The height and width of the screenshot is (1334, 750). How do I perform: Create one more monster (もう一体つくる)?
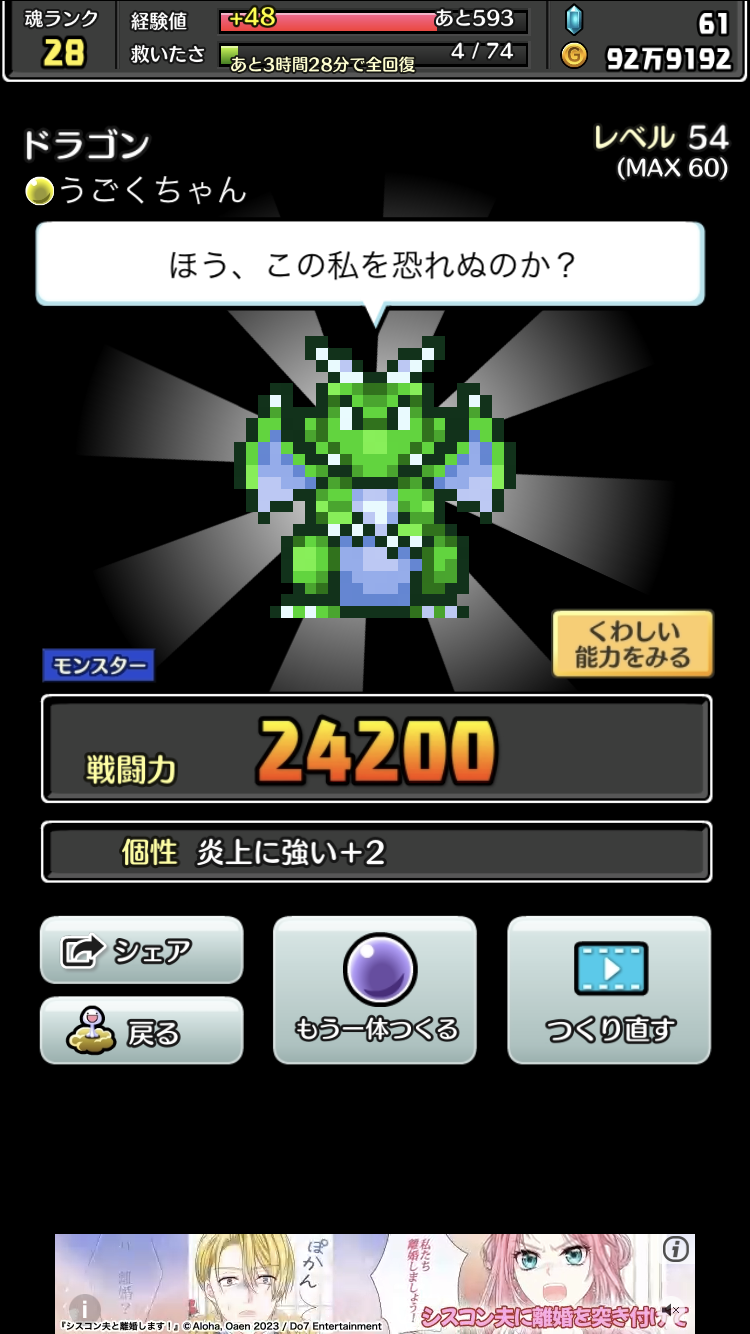coord(375,990)
